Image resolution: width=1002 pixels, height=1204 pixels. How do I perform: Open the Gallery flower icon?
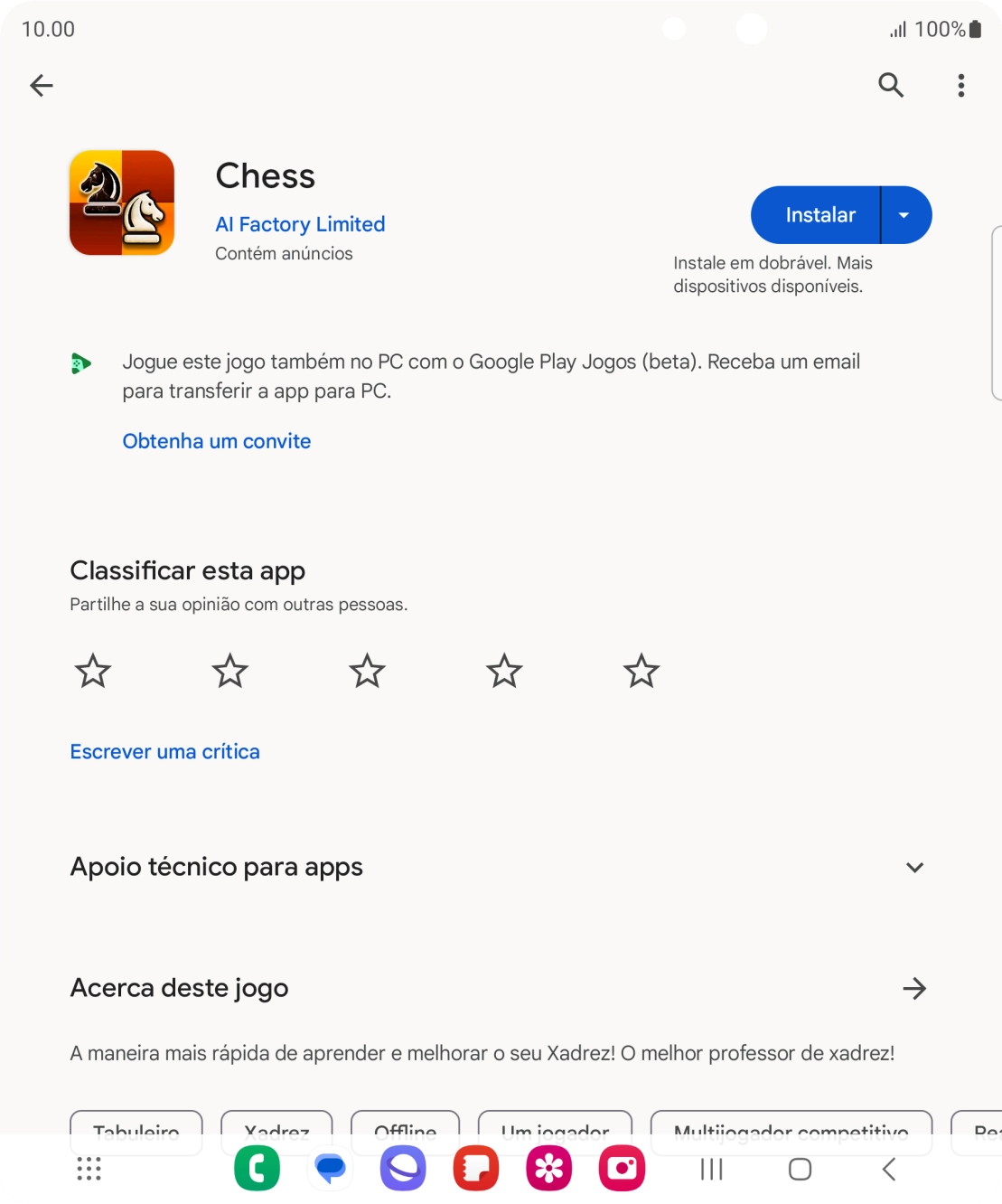click(548, 1168)
